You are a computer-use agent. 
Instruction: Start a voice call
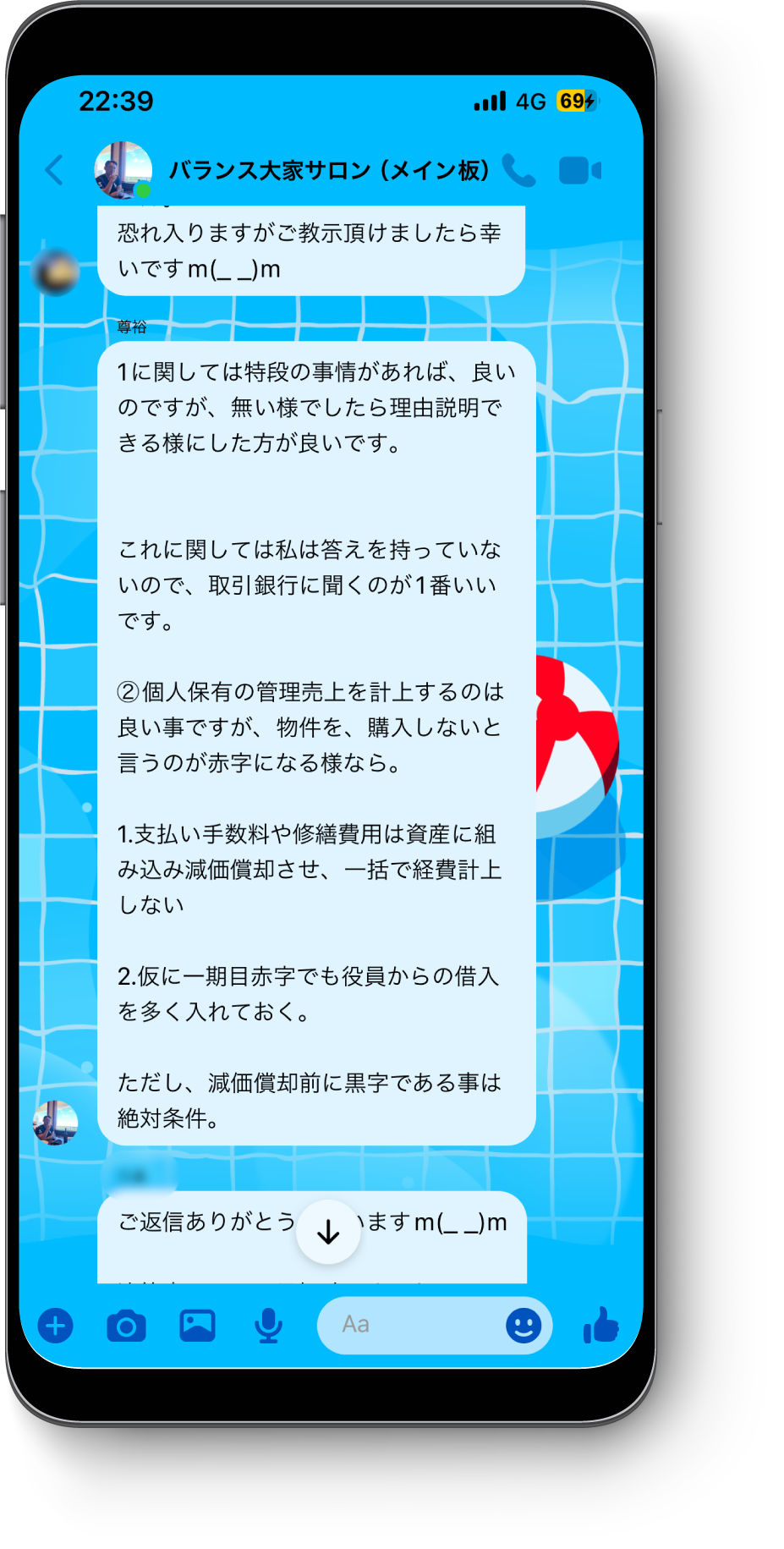click(x=518, y=170)
